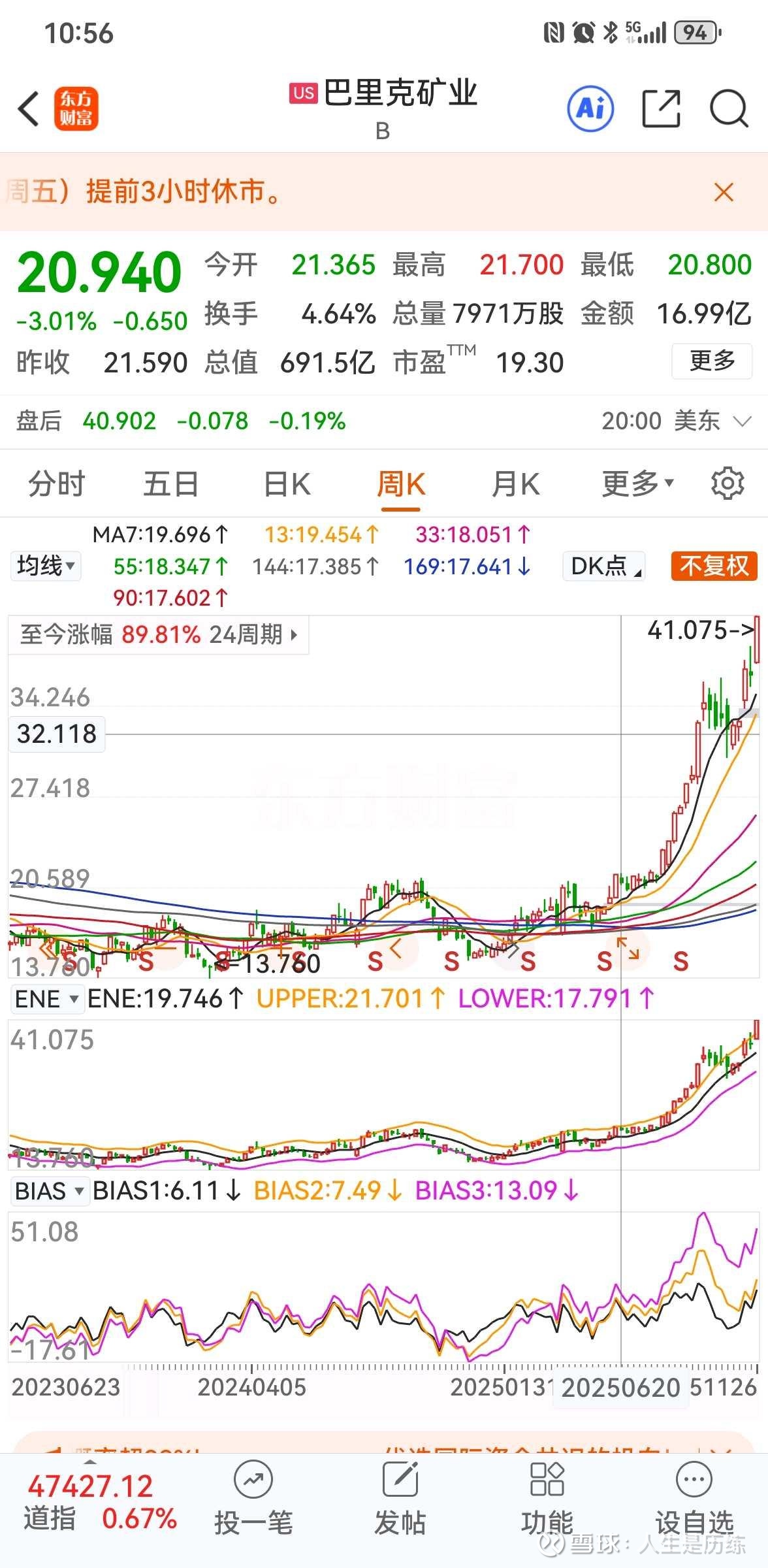Change the 不复权 adjustment setting

714,566
